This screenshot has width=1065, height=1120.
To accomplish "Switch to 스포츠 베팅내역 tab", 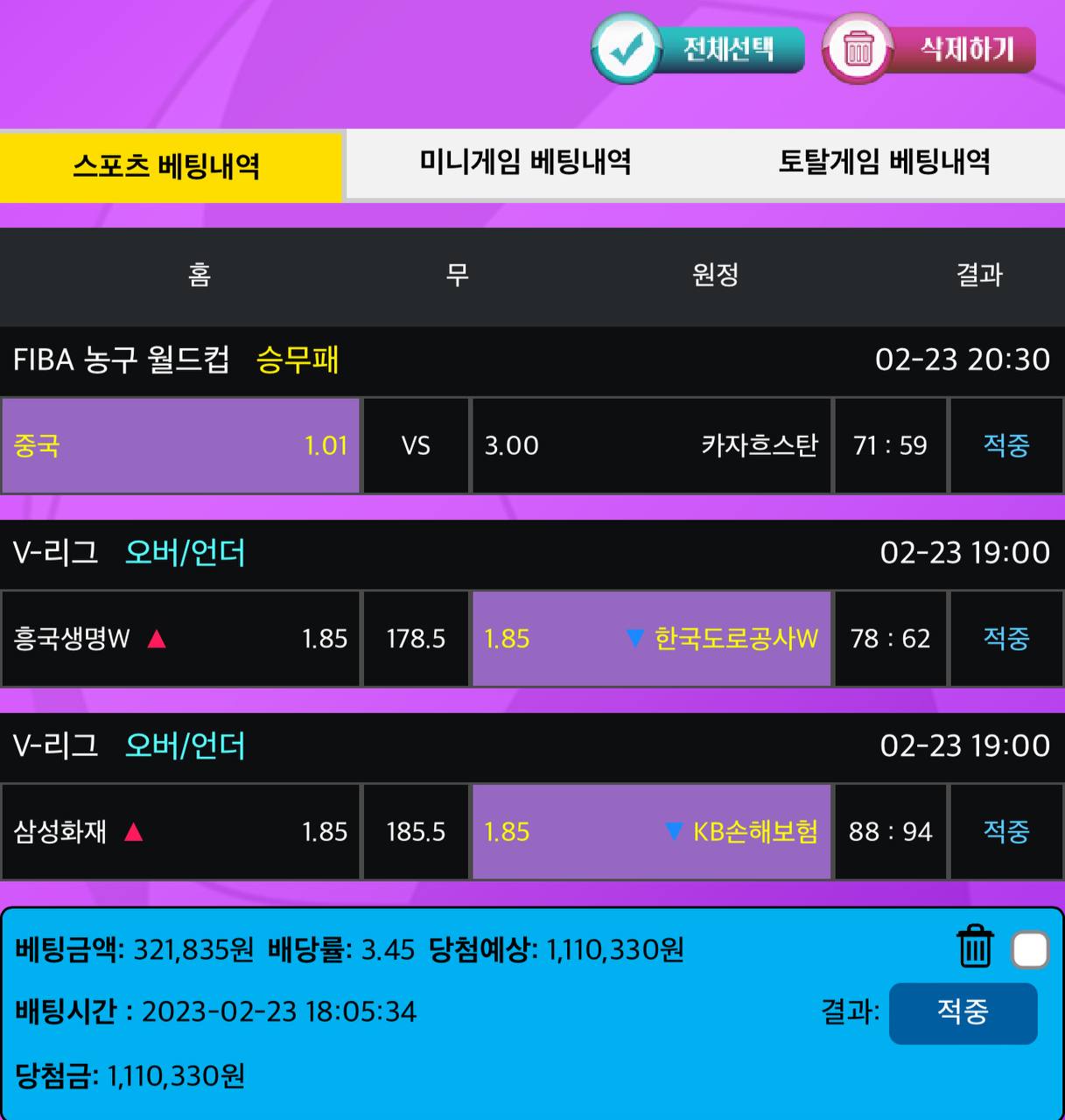I will click(171, 166).
